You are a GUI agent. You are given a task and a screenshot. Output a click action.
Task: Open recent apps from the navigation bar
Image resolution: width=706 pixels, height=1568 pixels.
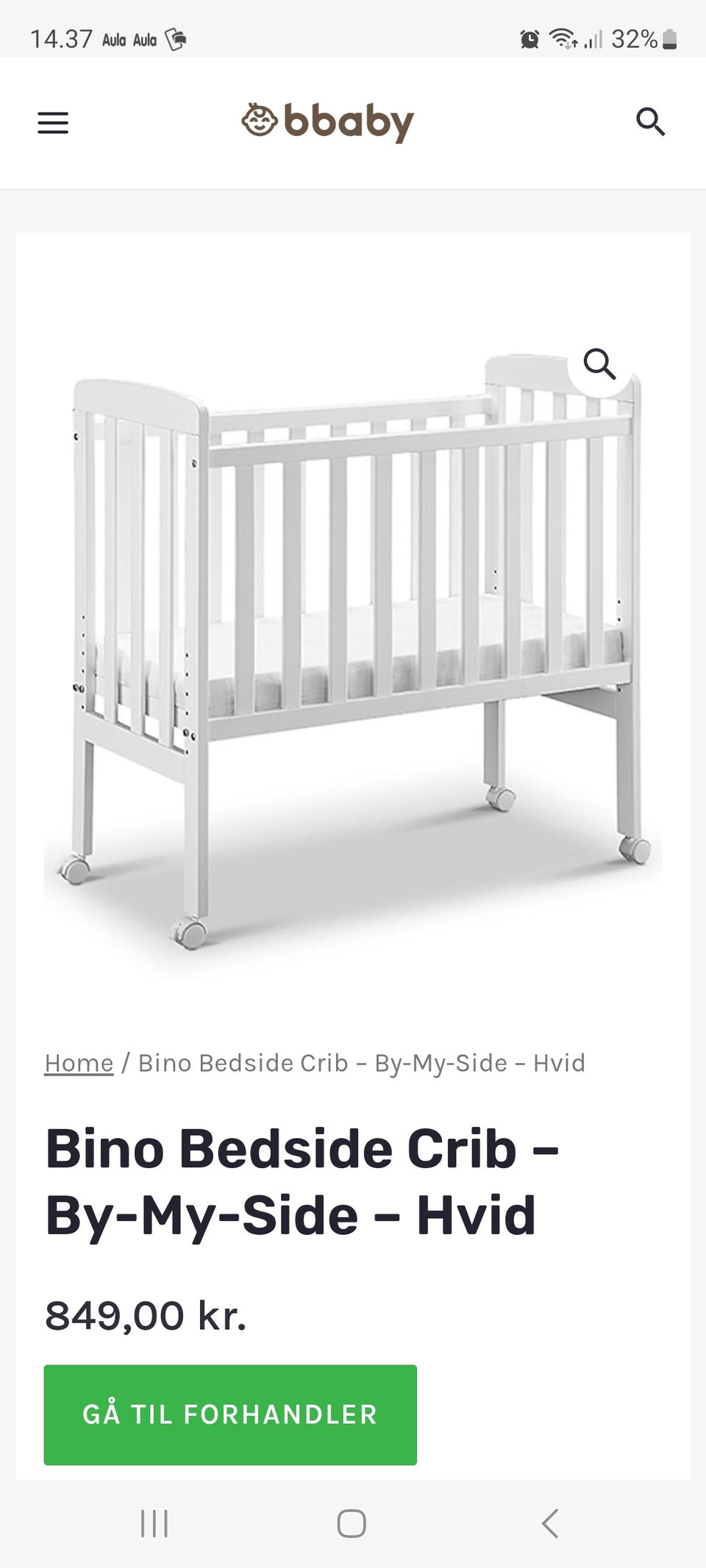tap(154, 1524)
